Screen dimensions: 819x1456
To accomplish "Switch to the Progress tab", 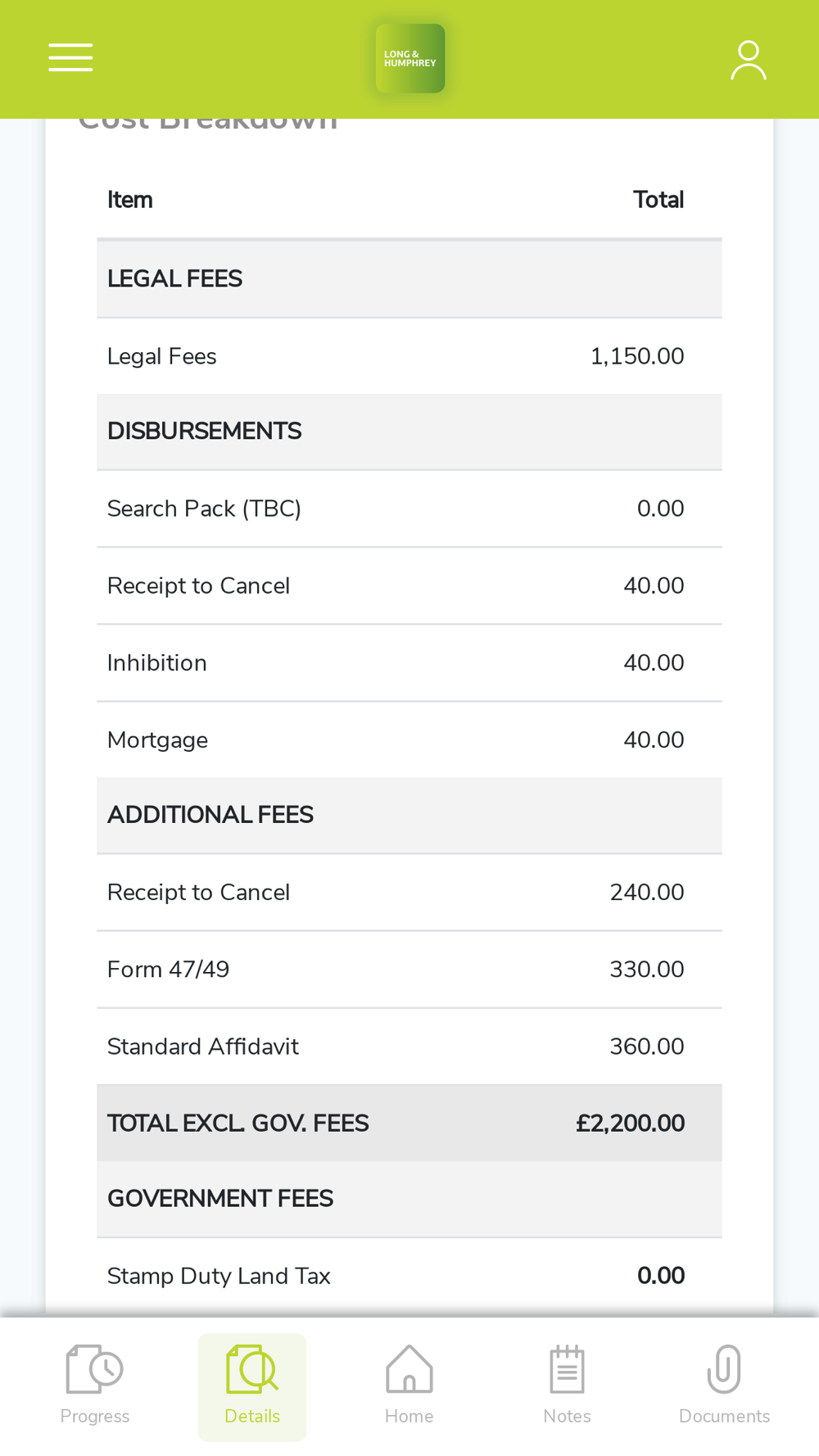I will pos(95,1386).
